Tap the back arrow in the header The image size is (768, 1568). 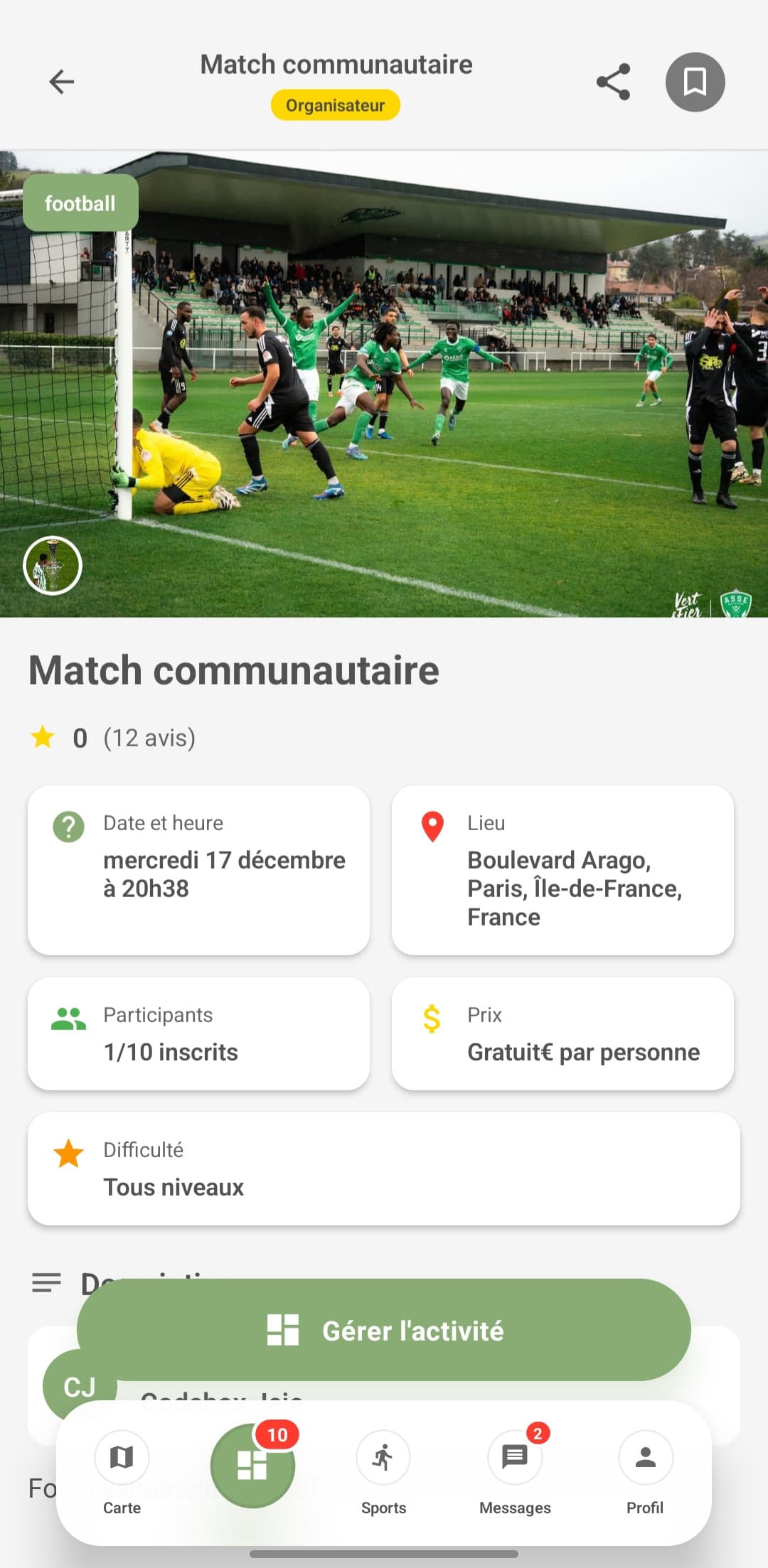(x=62, y=81)
